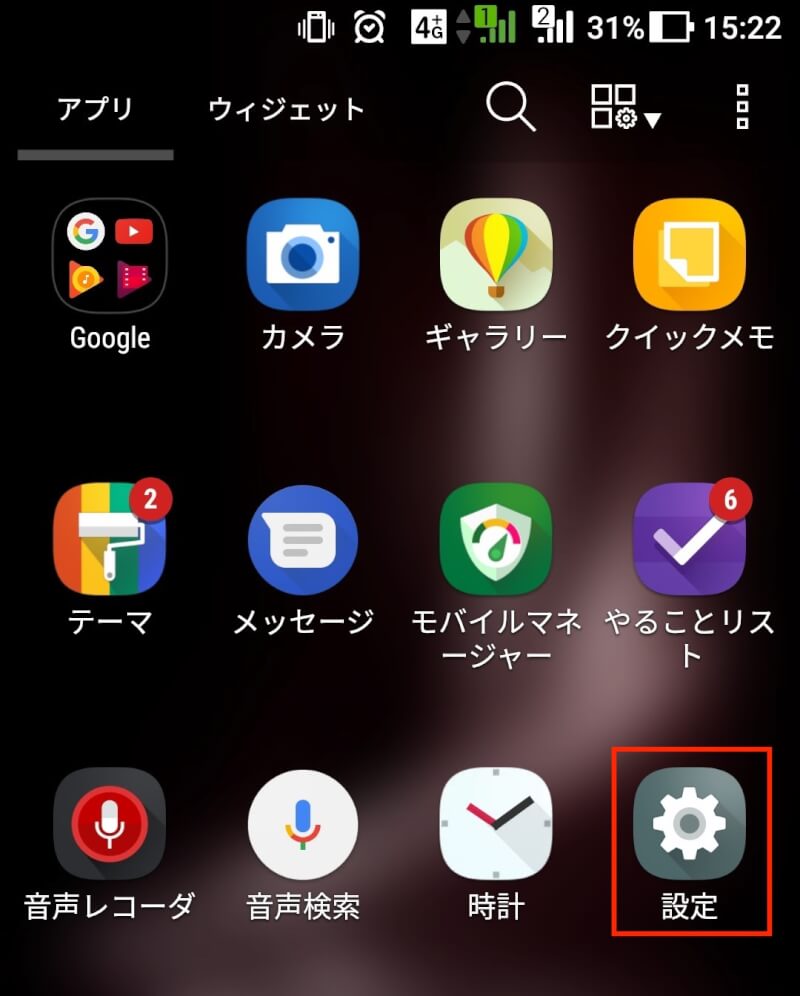Start 音声検索 voice search
Screen dimensions: 800x996
[302, 825]
